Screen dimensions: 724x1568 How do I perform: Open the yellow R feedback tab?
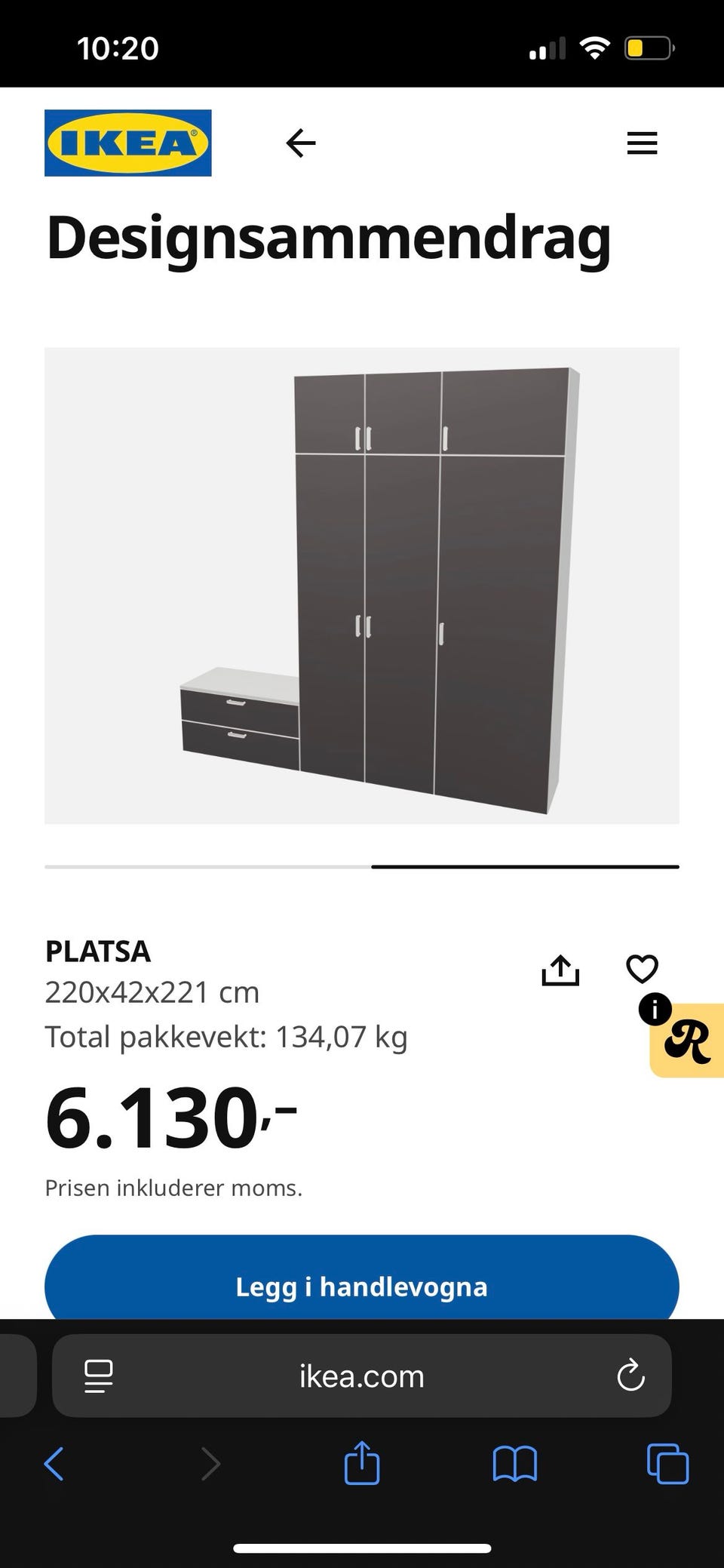[x=688, y=1041]
